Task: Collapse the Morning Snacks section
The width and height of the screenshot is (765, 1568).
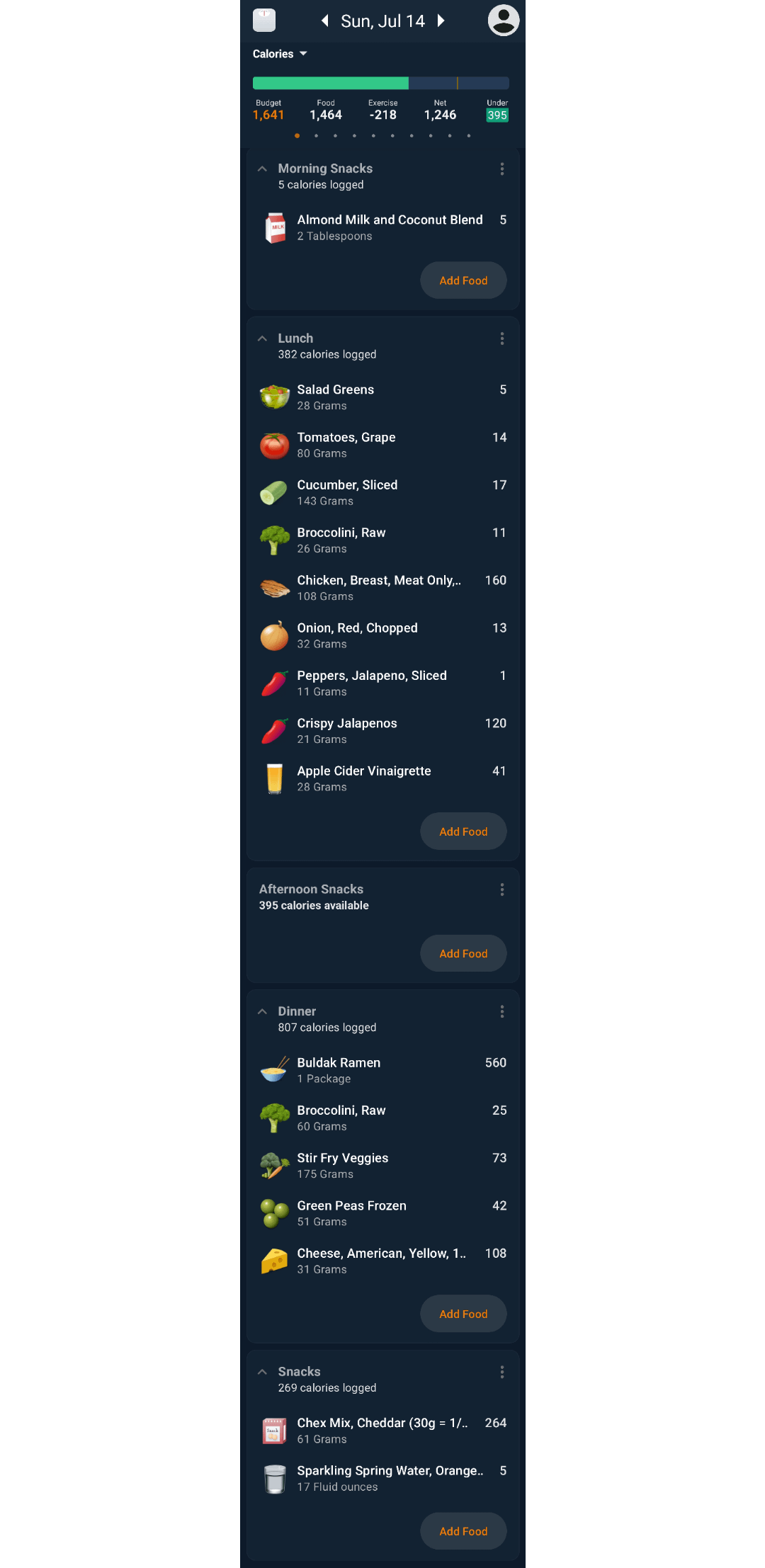Action: (263, 169)
